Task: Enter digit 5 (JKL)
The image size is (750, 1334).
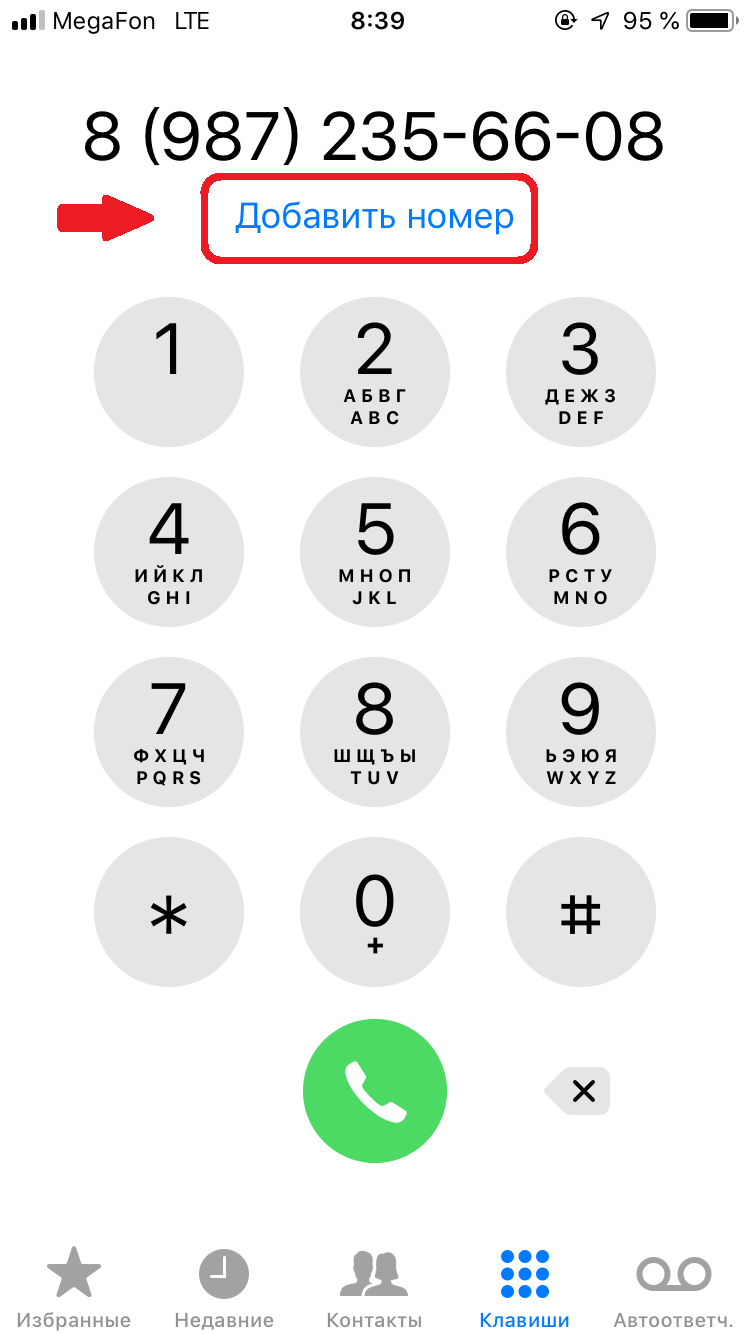Action: [375, 553]
